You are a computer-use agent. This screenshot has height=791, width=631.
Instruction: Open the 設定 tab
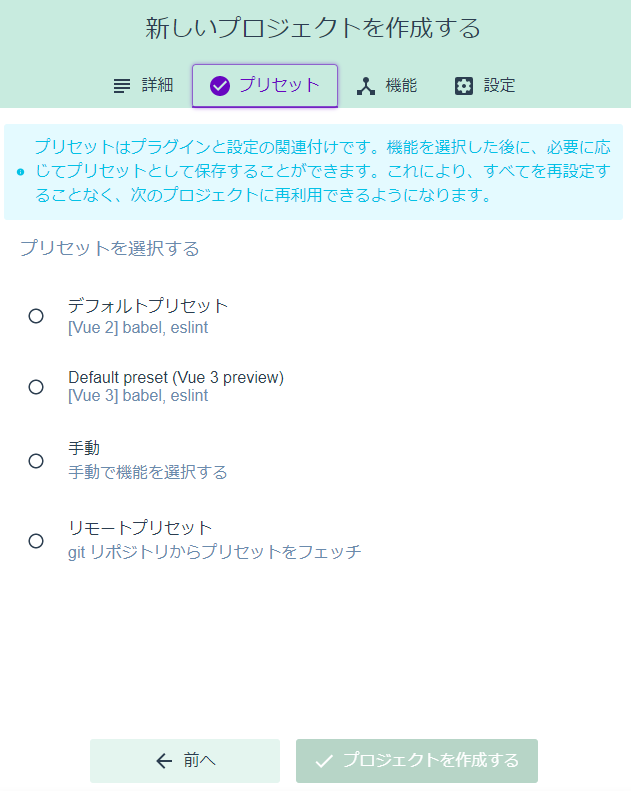(484, 86)
